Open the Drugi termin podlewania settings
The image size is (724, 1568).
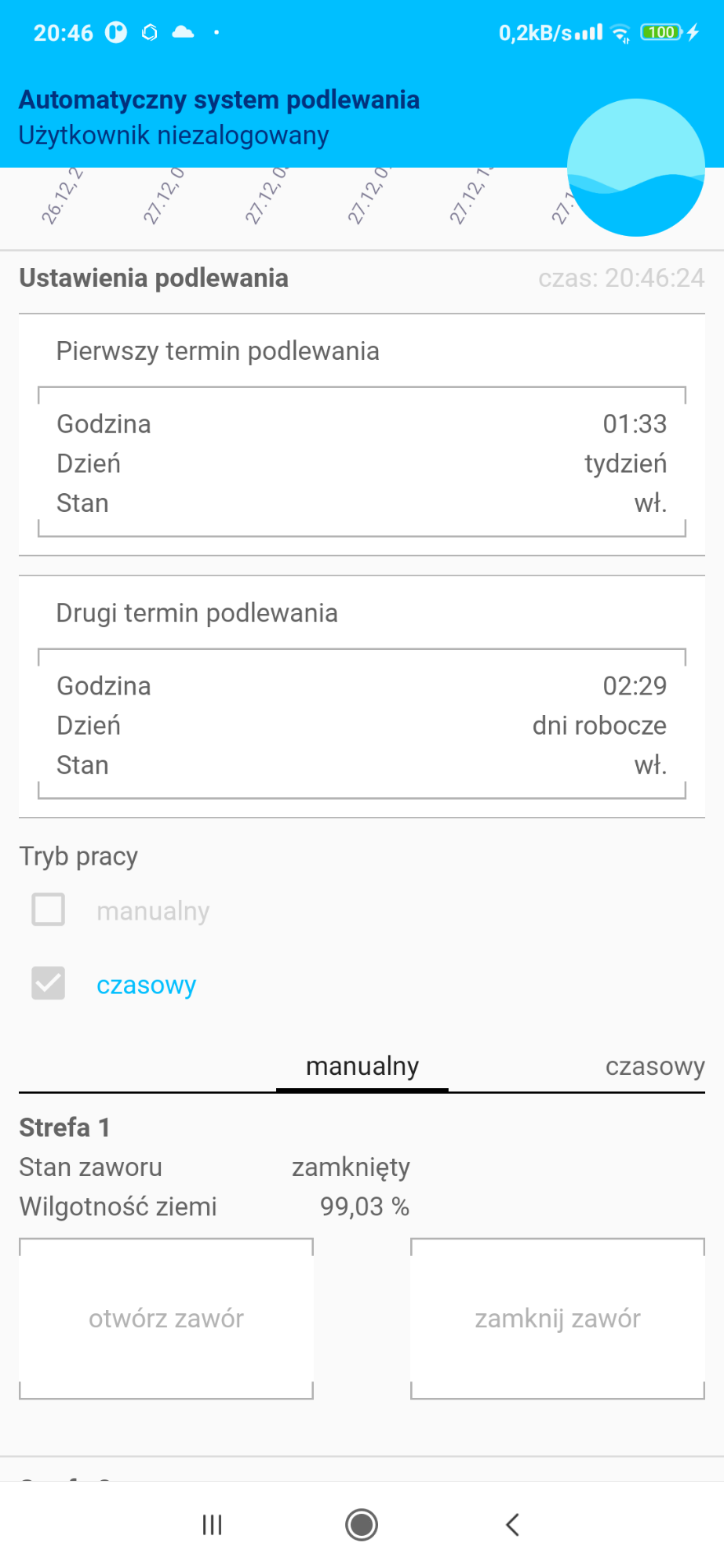tap(362, 697)
